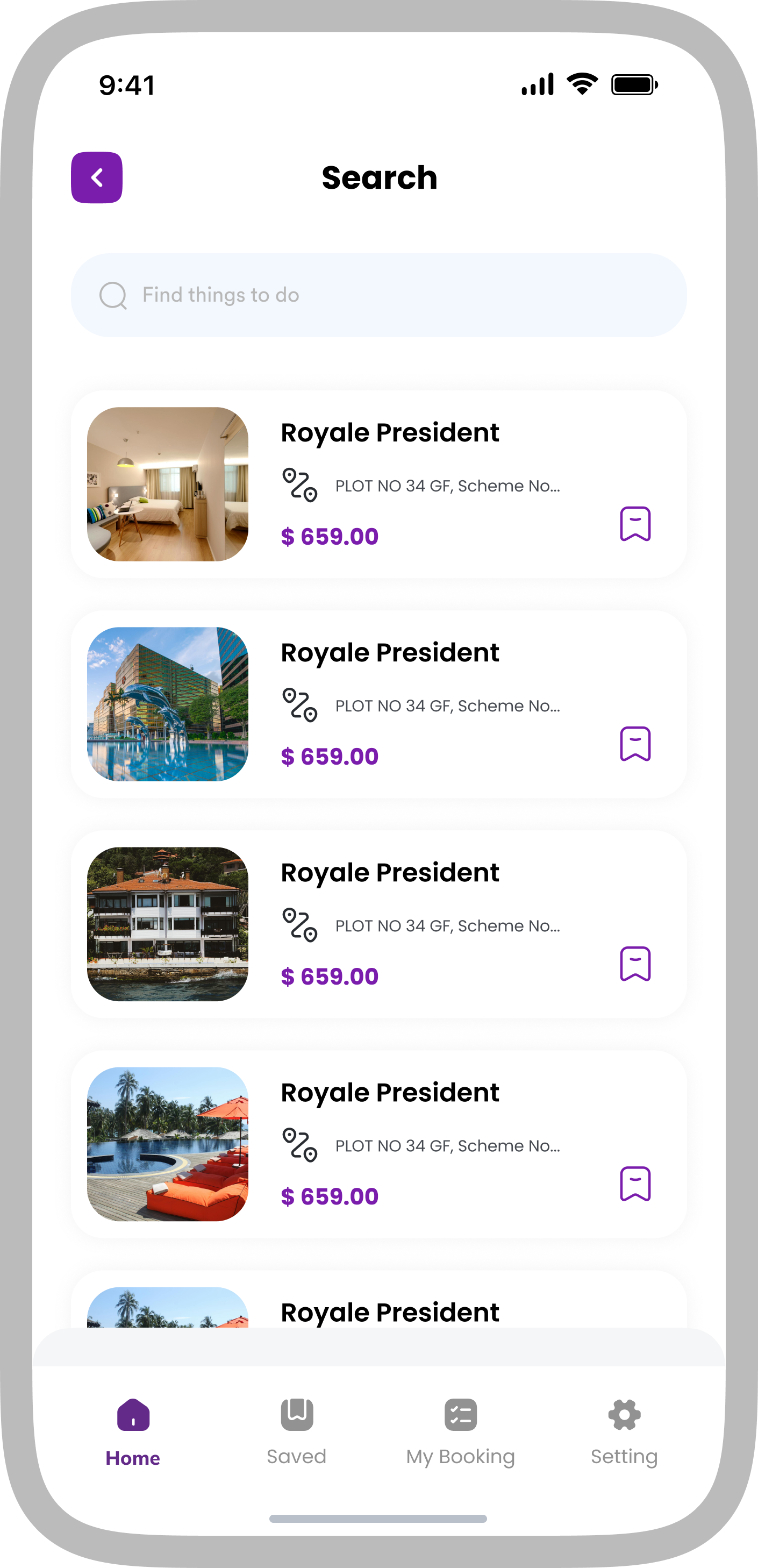Switch to the Home tab
Image resolution: width=758 pixels, height=1568 pixels.
click(x=133, y=1430)
